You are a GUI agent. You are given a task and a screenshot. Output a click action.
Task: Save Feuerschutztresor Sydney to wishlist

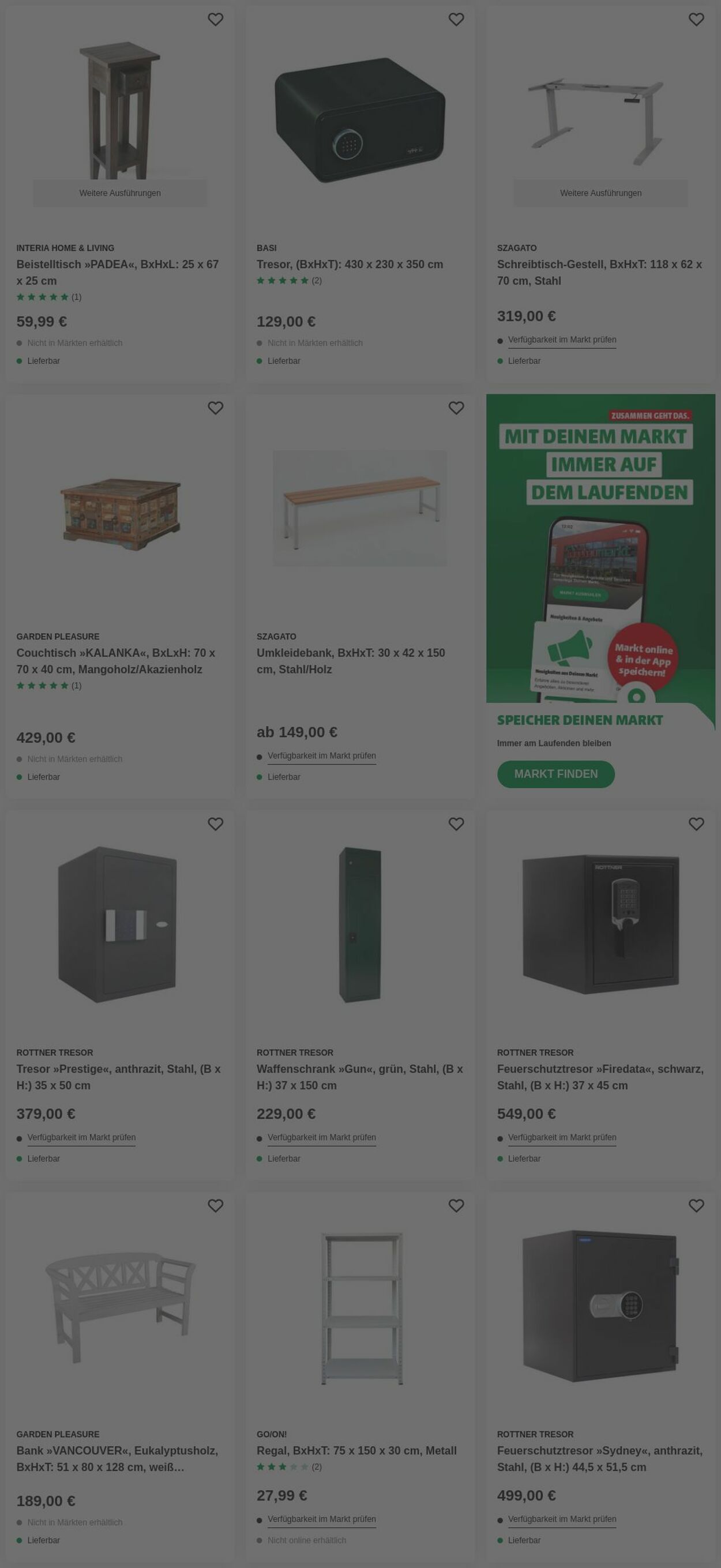tap(696, 1205)
